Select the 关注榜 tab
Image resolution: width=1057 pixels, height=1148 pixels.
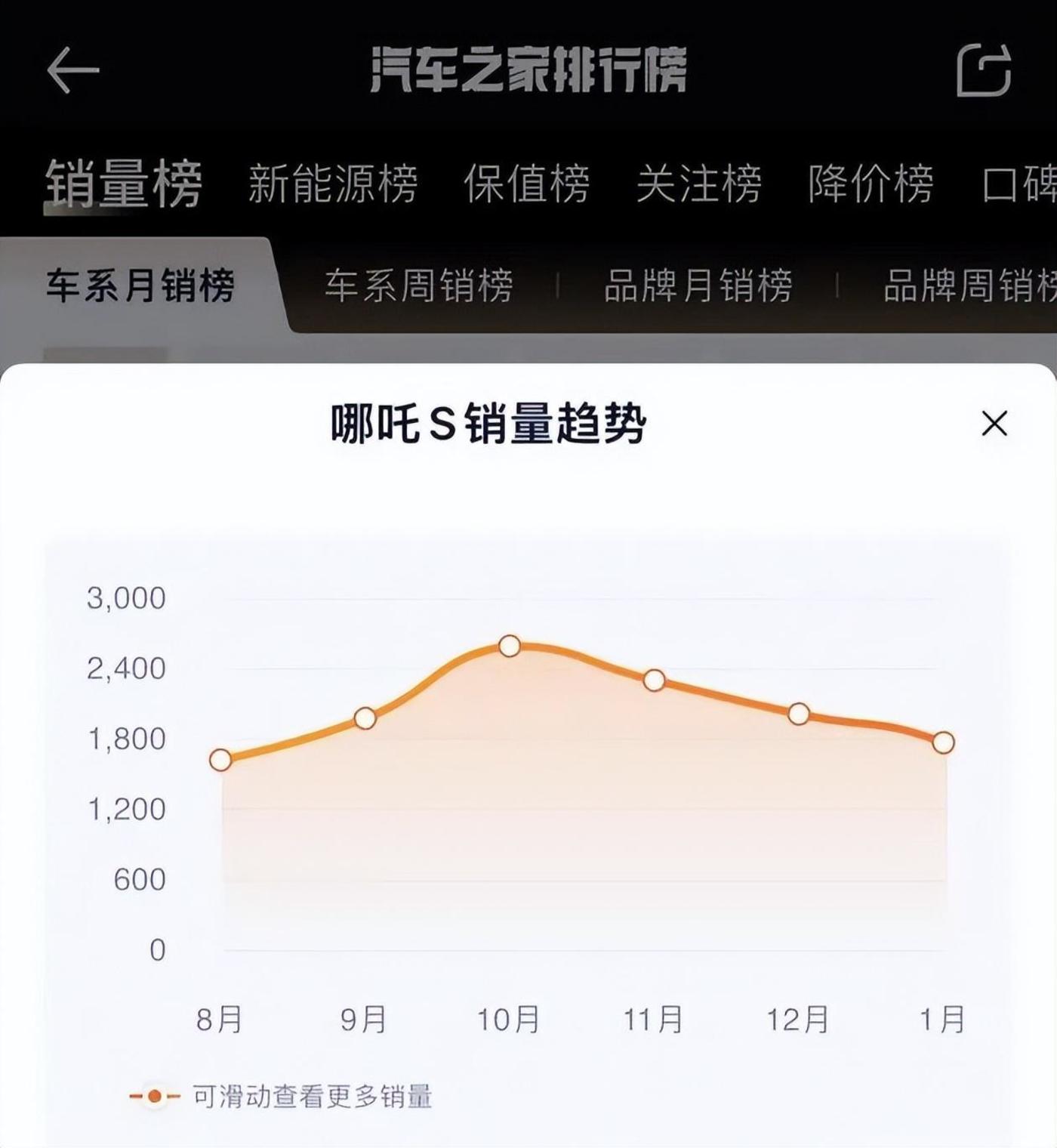coord(698,184)
